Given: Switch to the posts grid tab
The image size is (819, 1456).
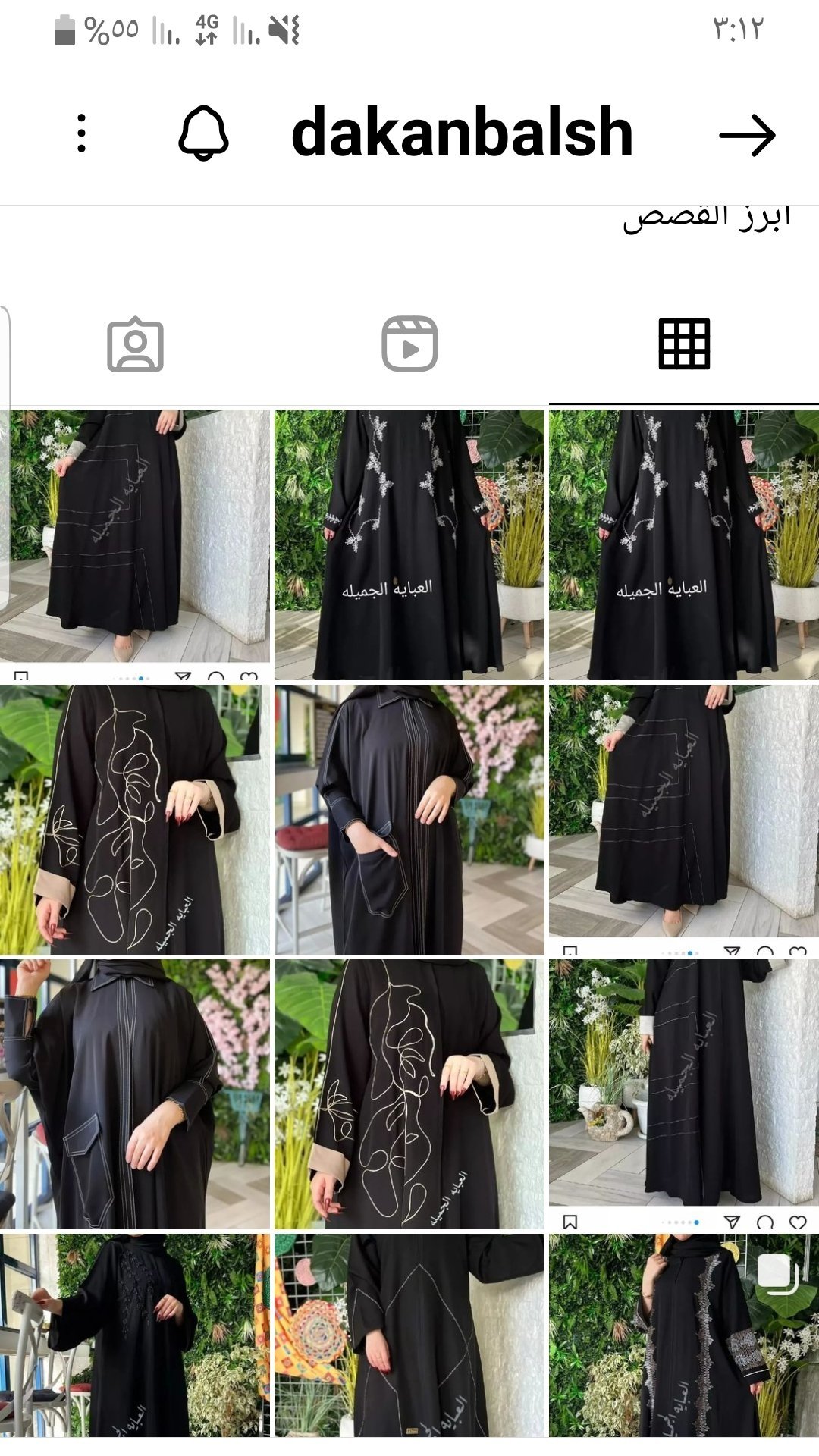Looking at the screenshot, I should [x=684, y=344].
